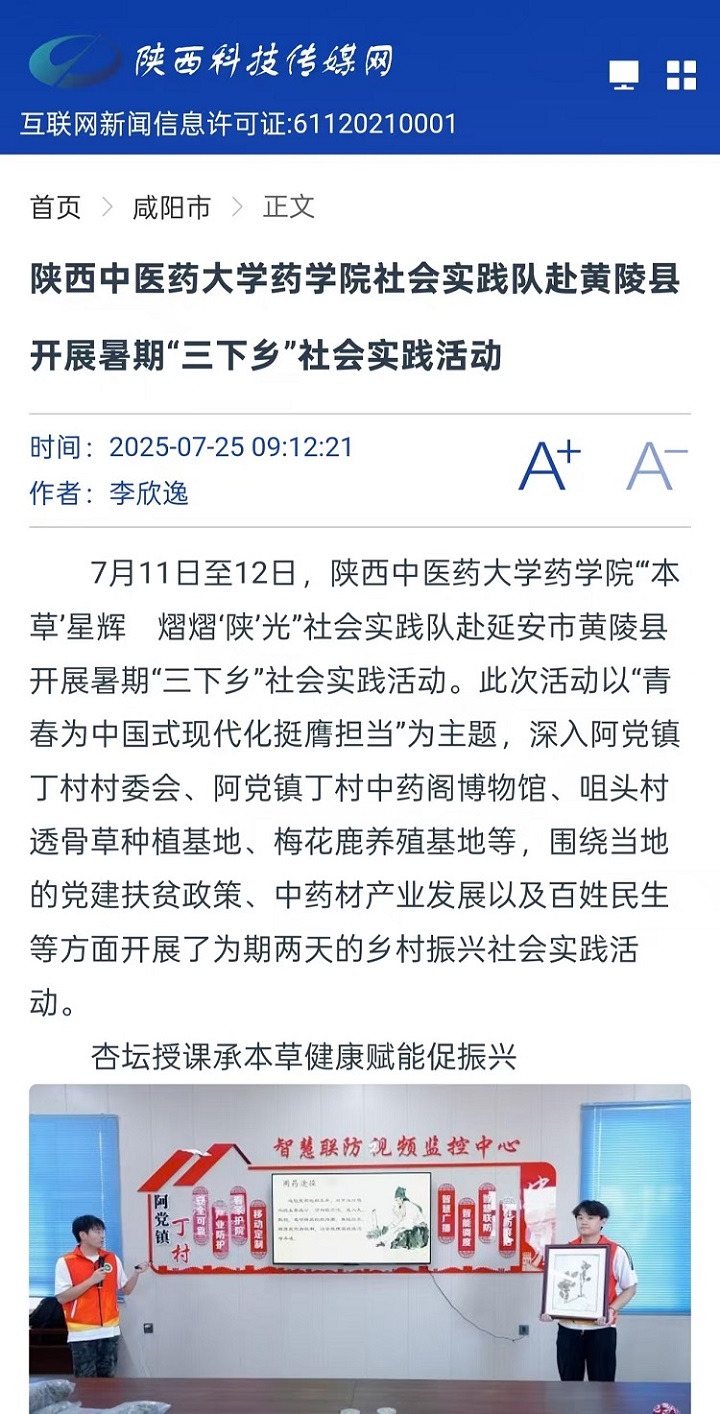Go to 首页 in breadcrumb
This screenshot has height=1414, width=720.
click(x=55, y=207)
